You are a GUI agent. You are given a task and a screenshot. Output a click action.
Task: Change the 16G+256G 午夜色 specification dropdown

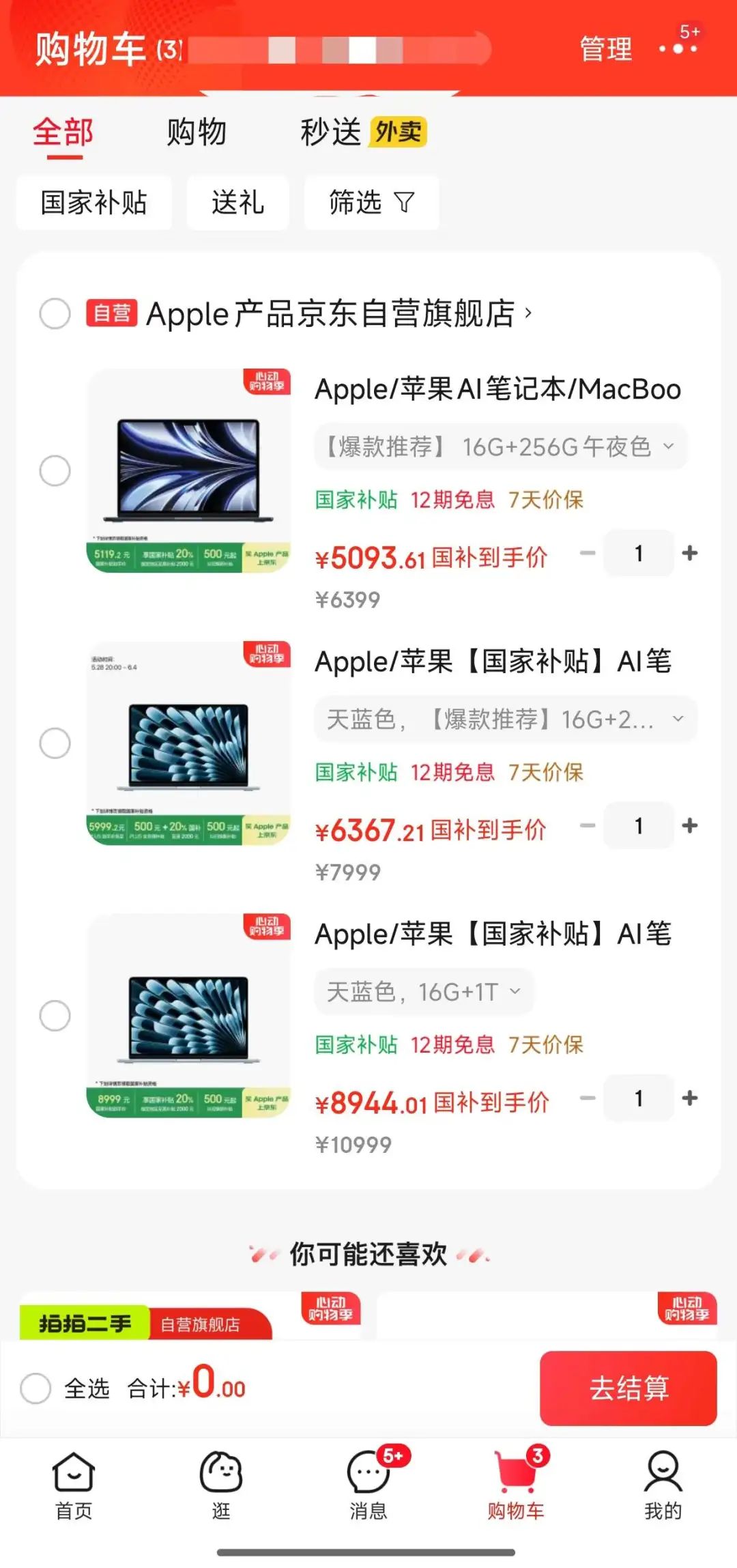pyautogui.click(x=500, y=447)
